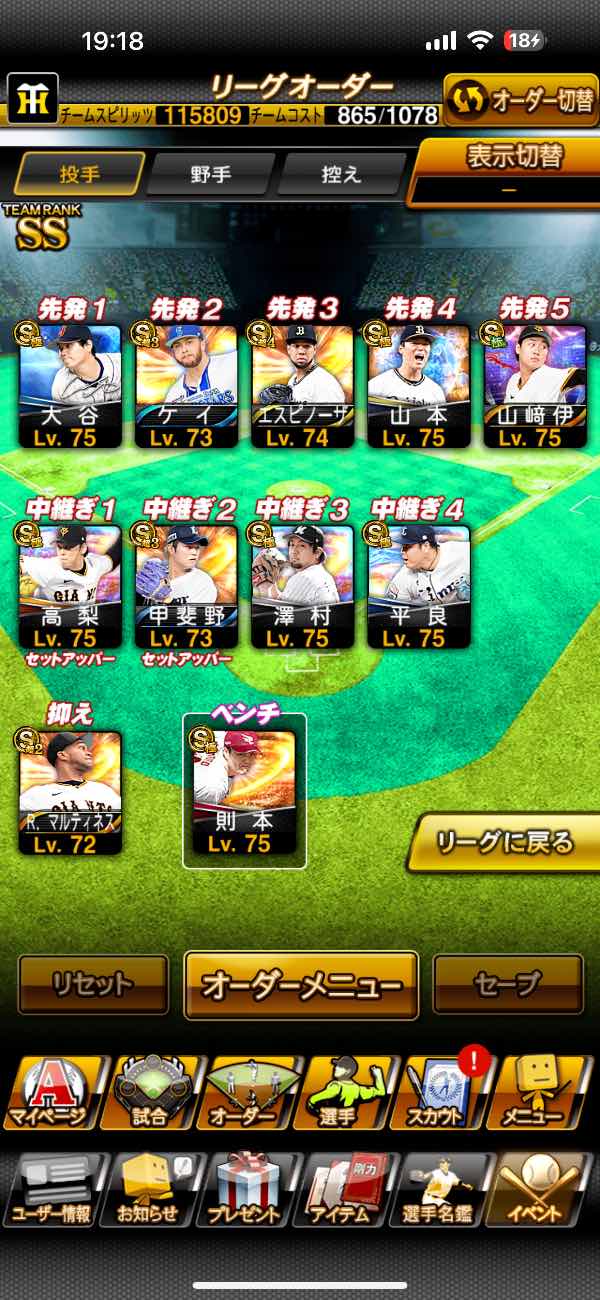Tap リーグに戻る button

(506, 843)
